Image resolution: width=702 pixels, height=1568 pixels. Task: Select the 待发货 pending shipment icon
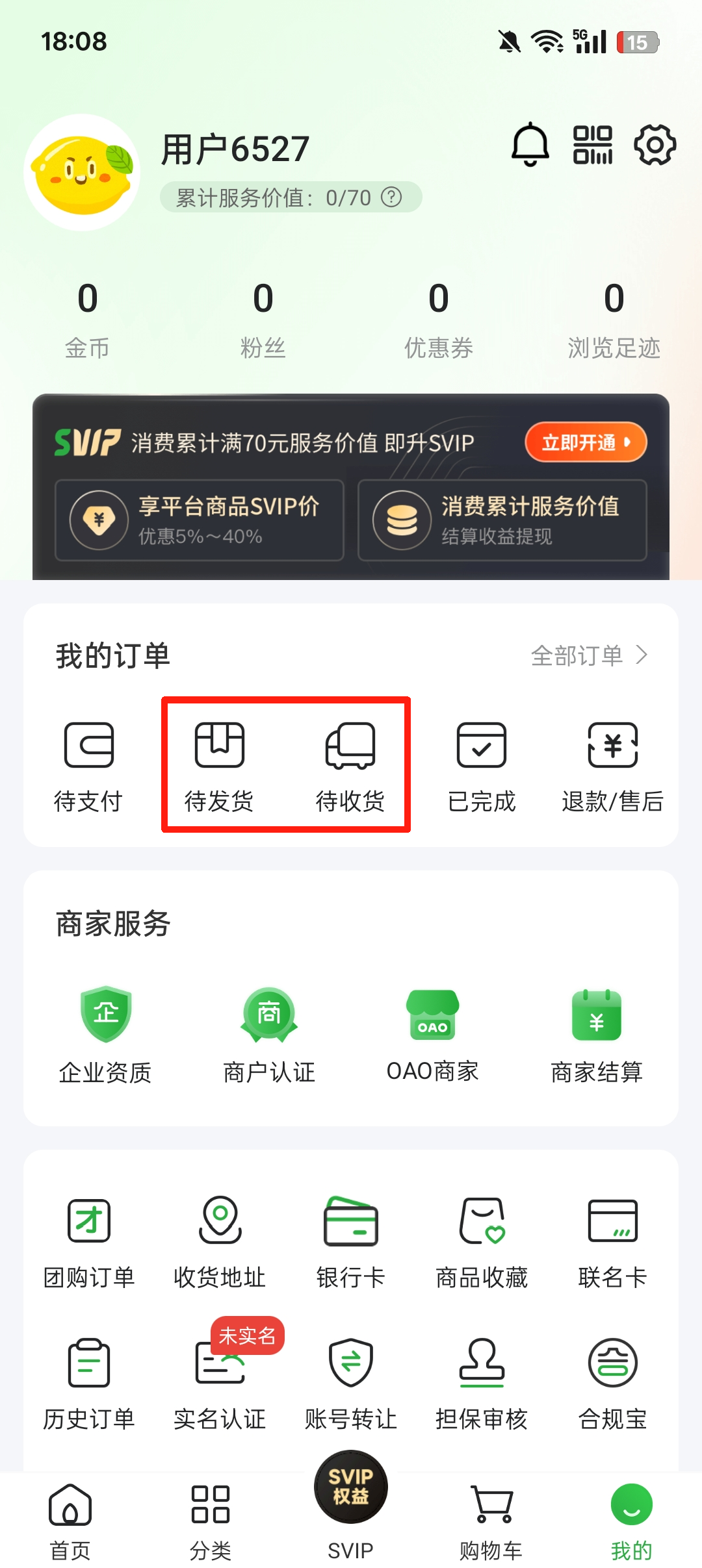click(x=220, y=747)
